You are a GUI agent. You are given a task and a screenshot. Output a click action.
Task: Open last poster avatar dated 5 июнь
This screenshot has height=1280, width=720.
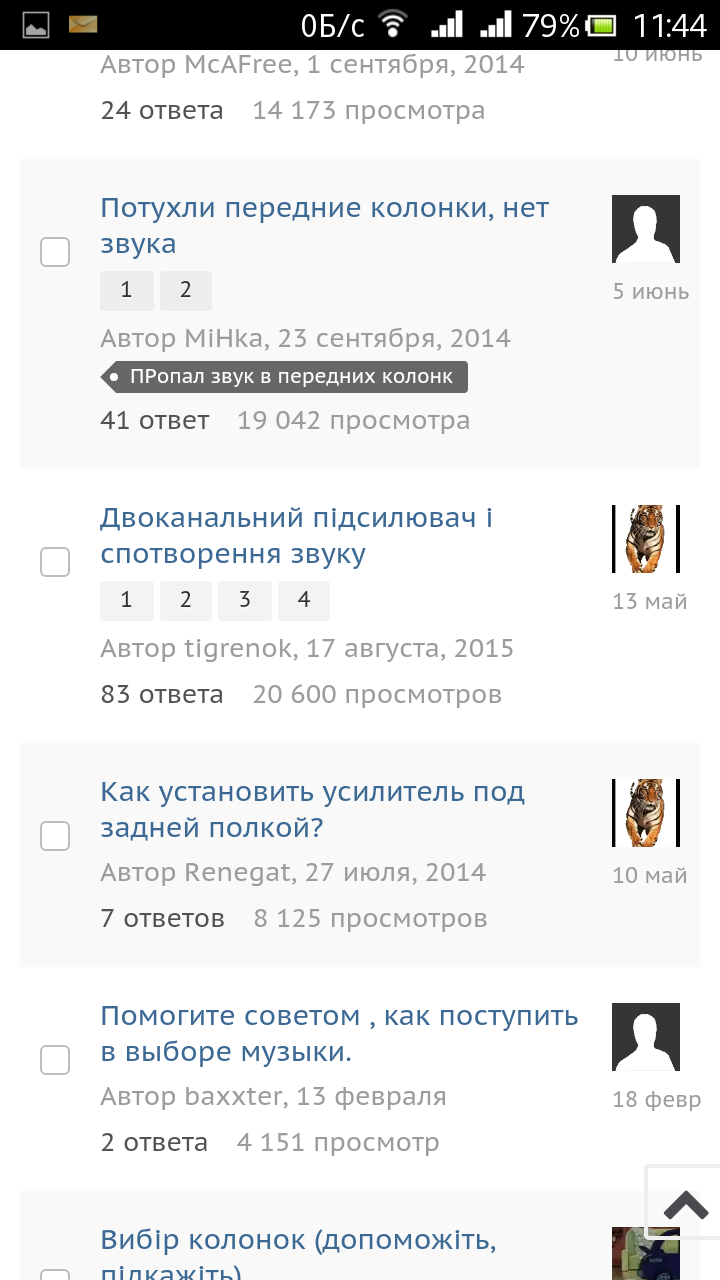tap(646, 229)
